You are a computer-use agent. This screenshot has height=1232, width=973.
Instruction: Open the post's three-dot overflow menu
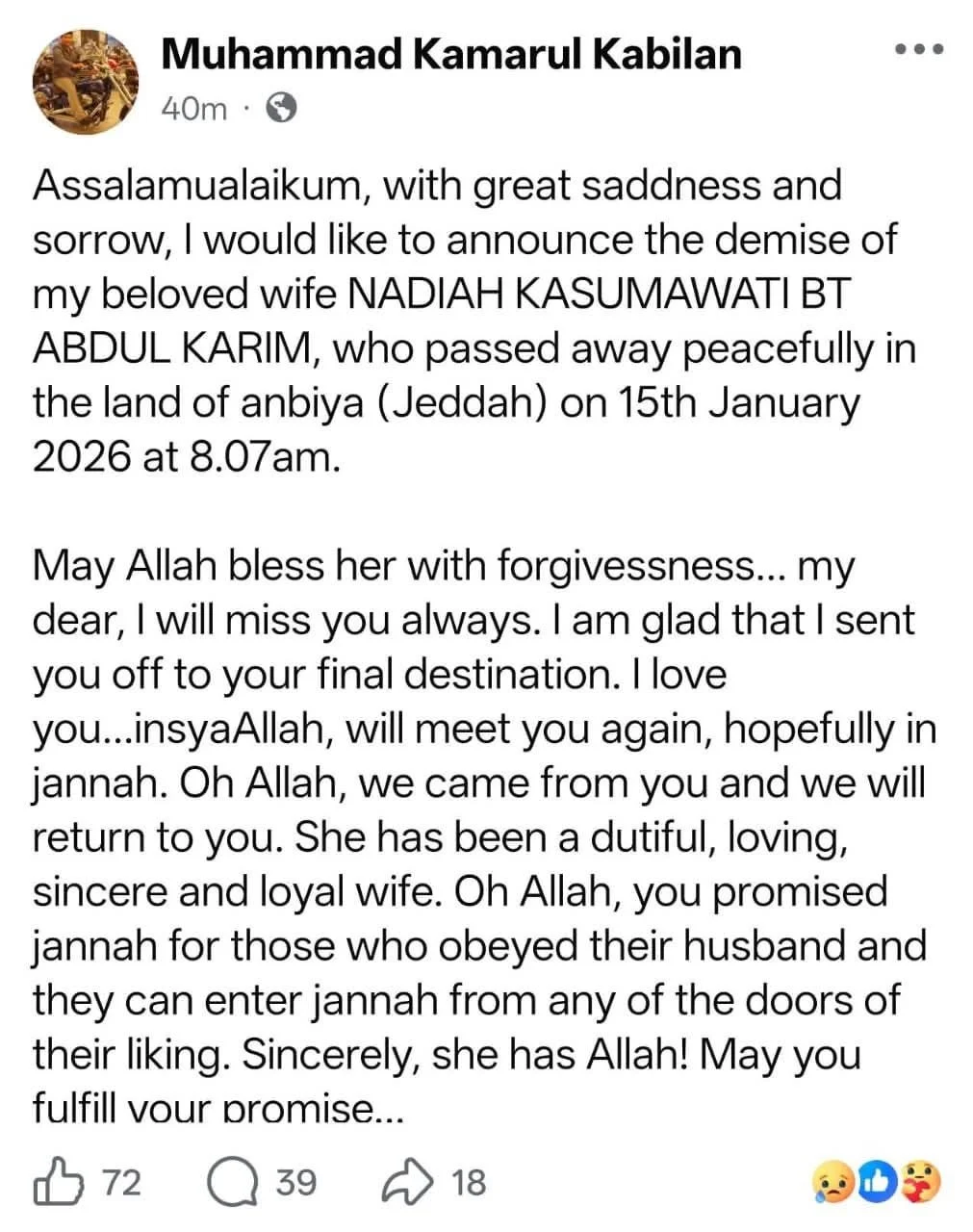click(919, 48)
